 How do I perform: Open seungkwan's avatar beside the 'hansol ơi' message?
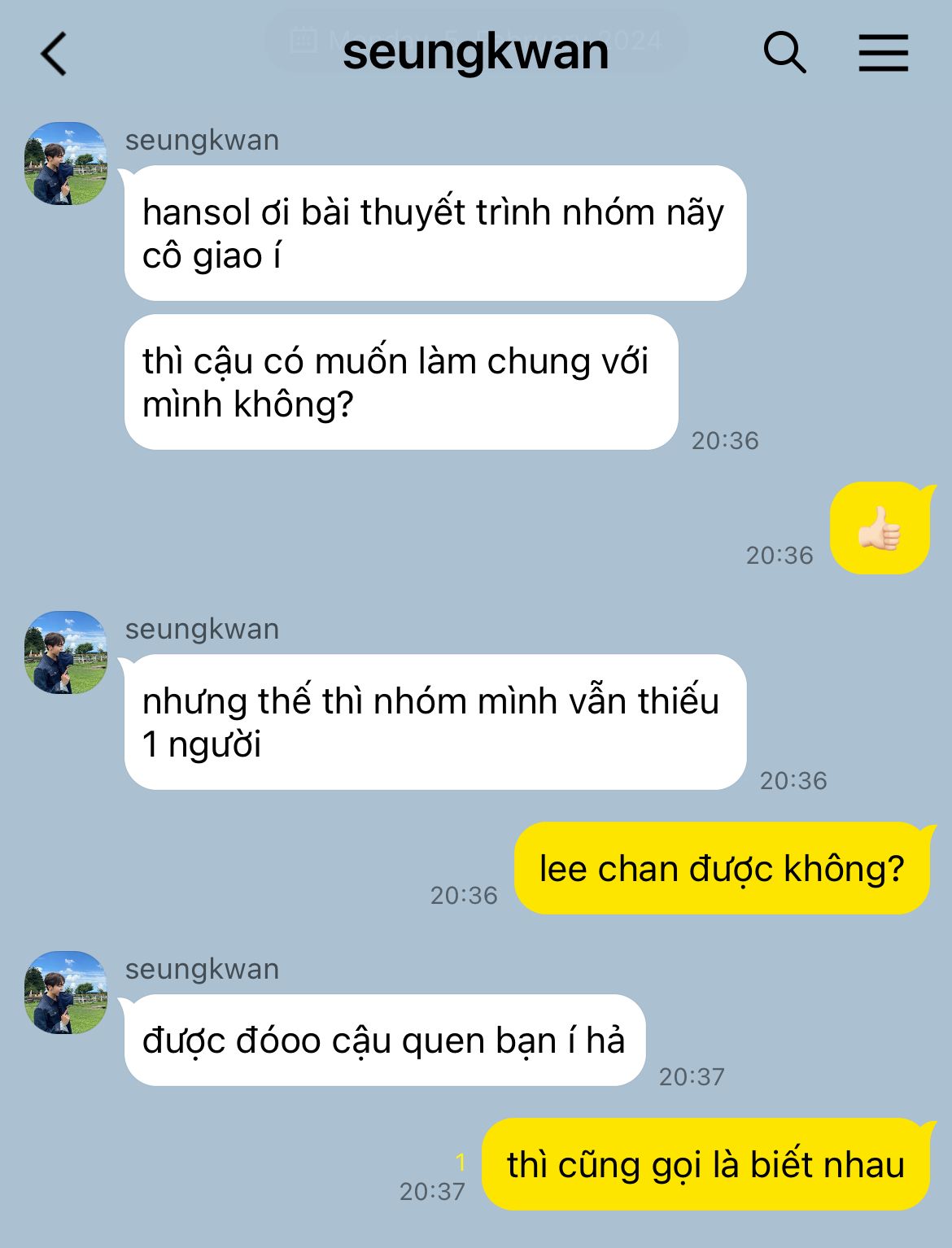(66, 164)
